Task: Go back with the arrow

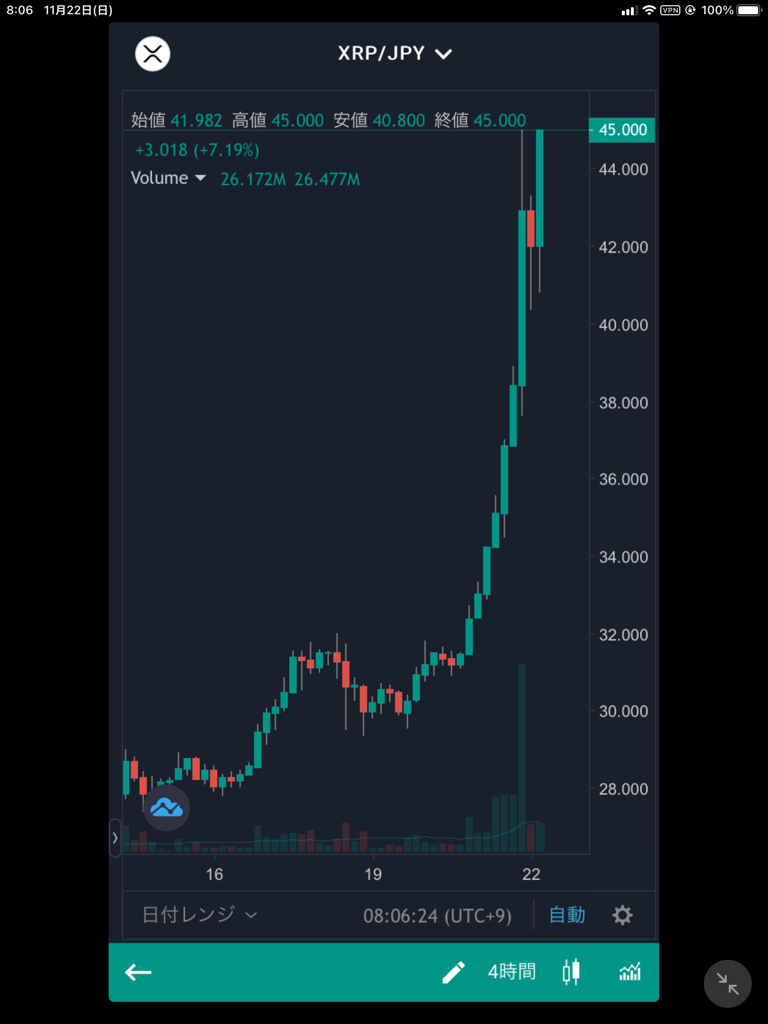Action: [138, 972]
